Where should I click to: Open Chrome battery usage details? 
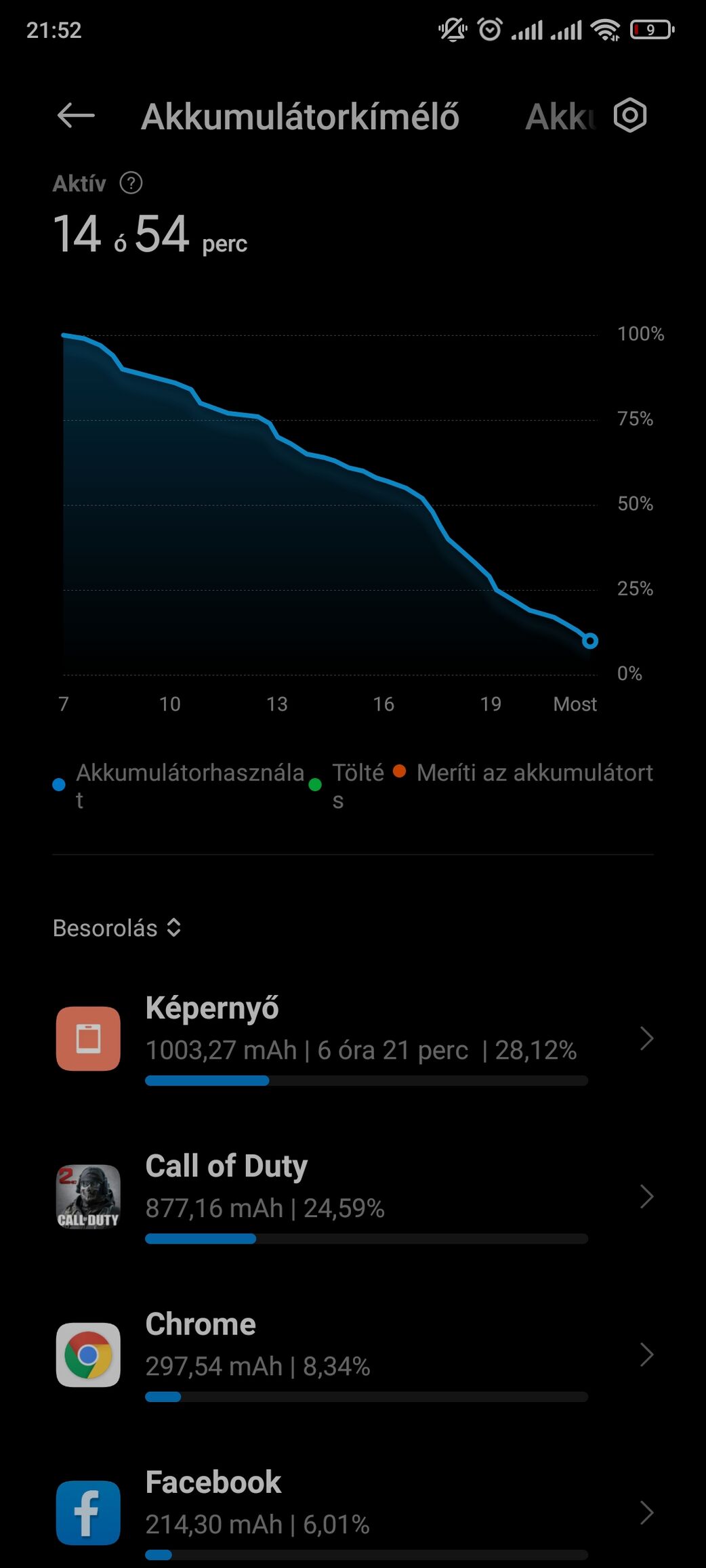(x=352, y=1355)
